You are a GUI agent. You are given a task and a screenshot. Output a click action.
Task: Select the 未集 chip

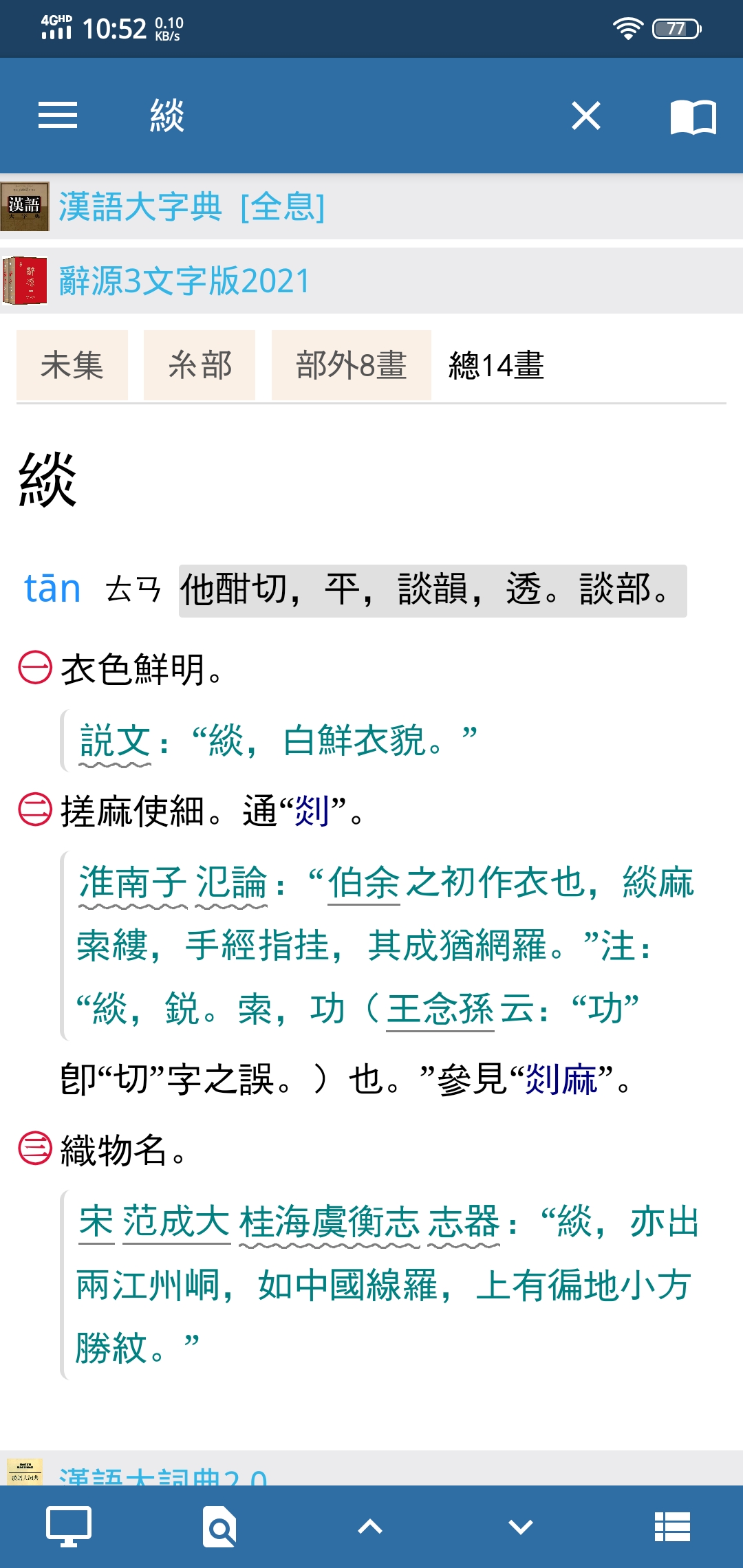point(72,365)
